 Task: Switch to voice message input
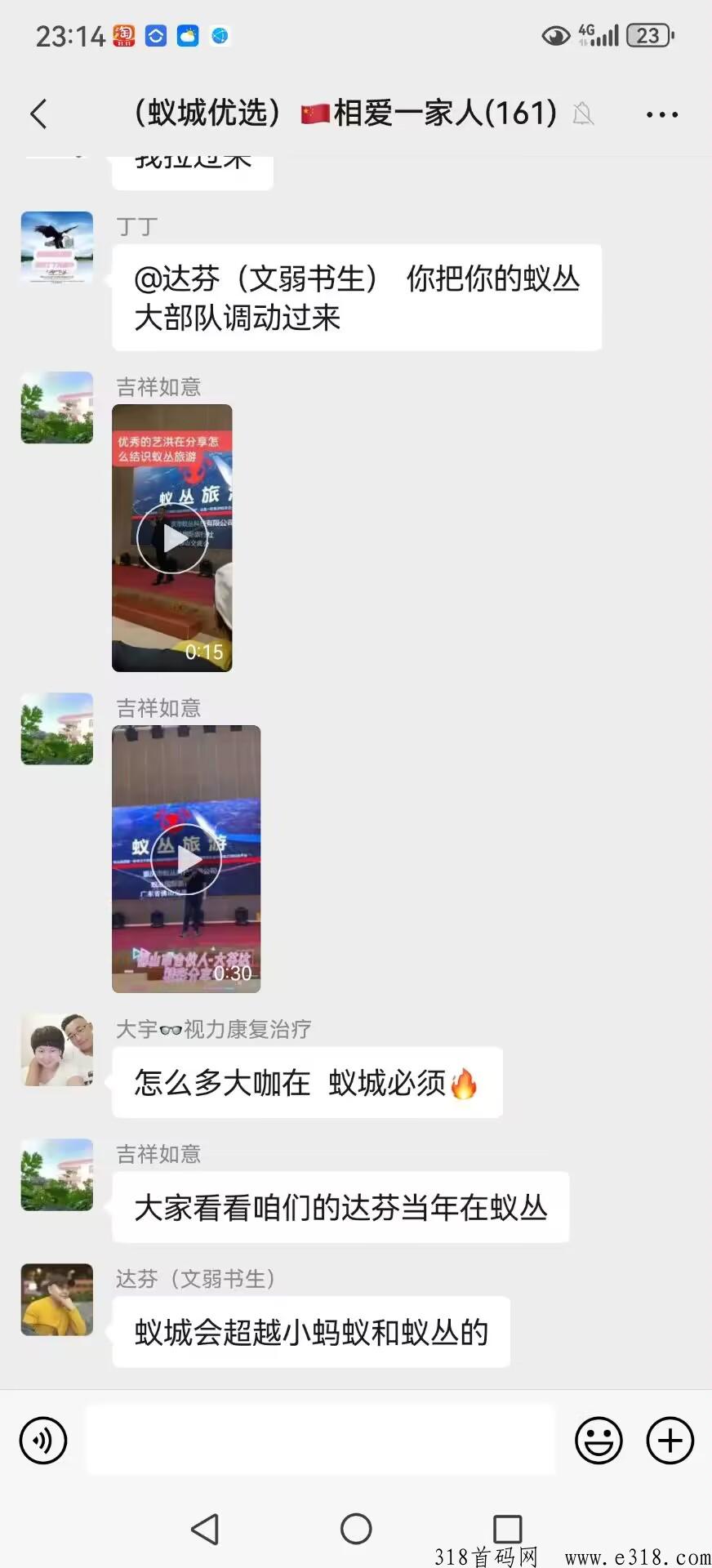(43, 1441)
